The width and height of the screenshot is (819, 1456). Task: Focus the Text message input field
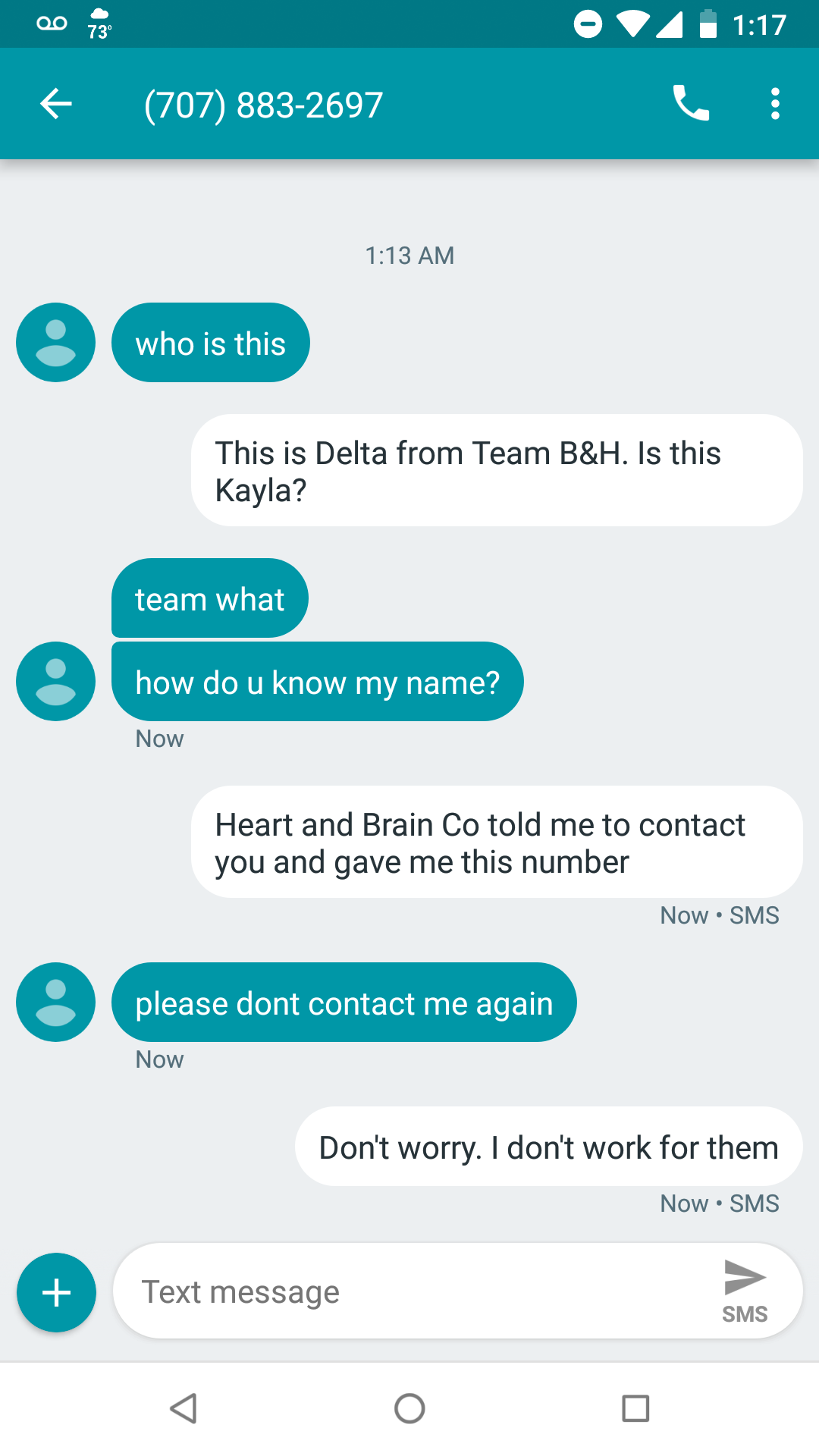(409, 1292)
